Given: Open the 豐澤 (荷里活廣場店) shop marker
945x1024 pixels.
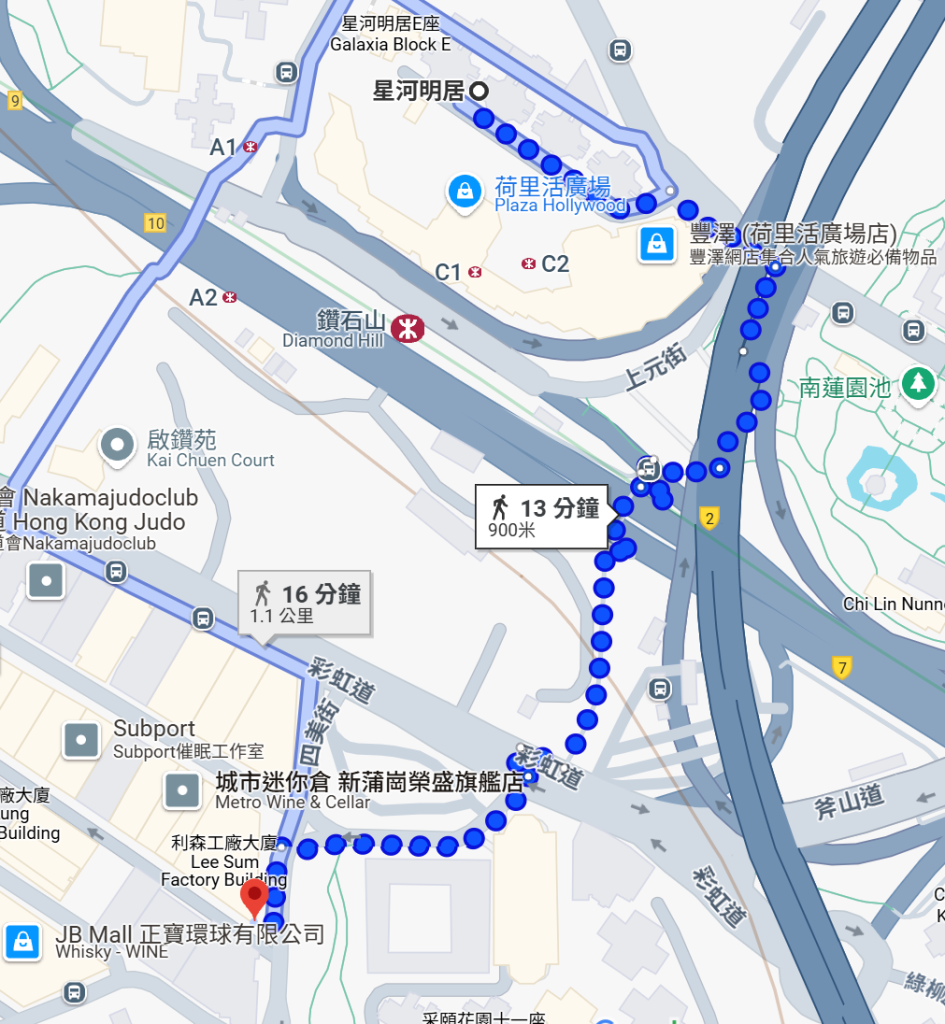Looking at the screenshot, I should pyautogui.click(x=657, y=242).
